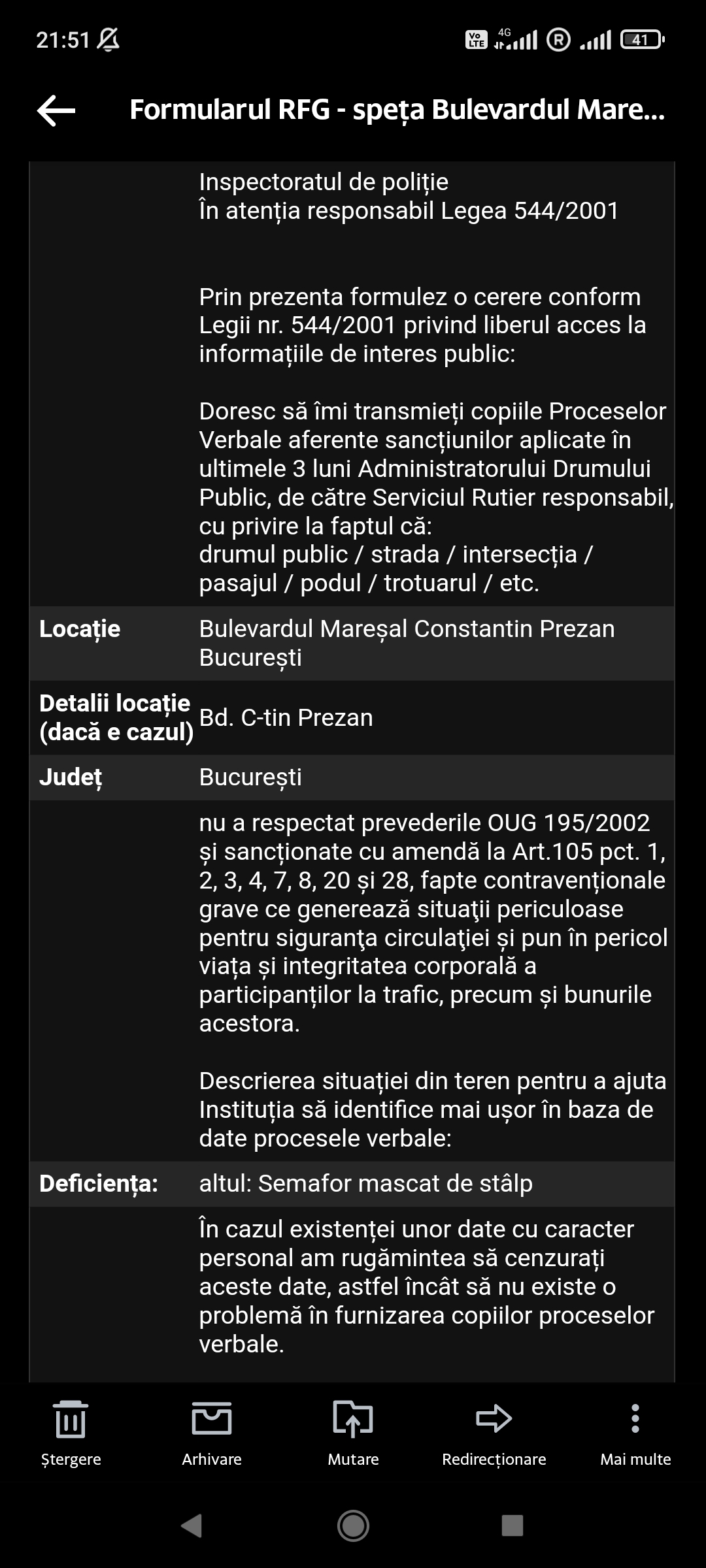Open recent apps from navigation bar
706x1568 pixels.
[512, 1526]
